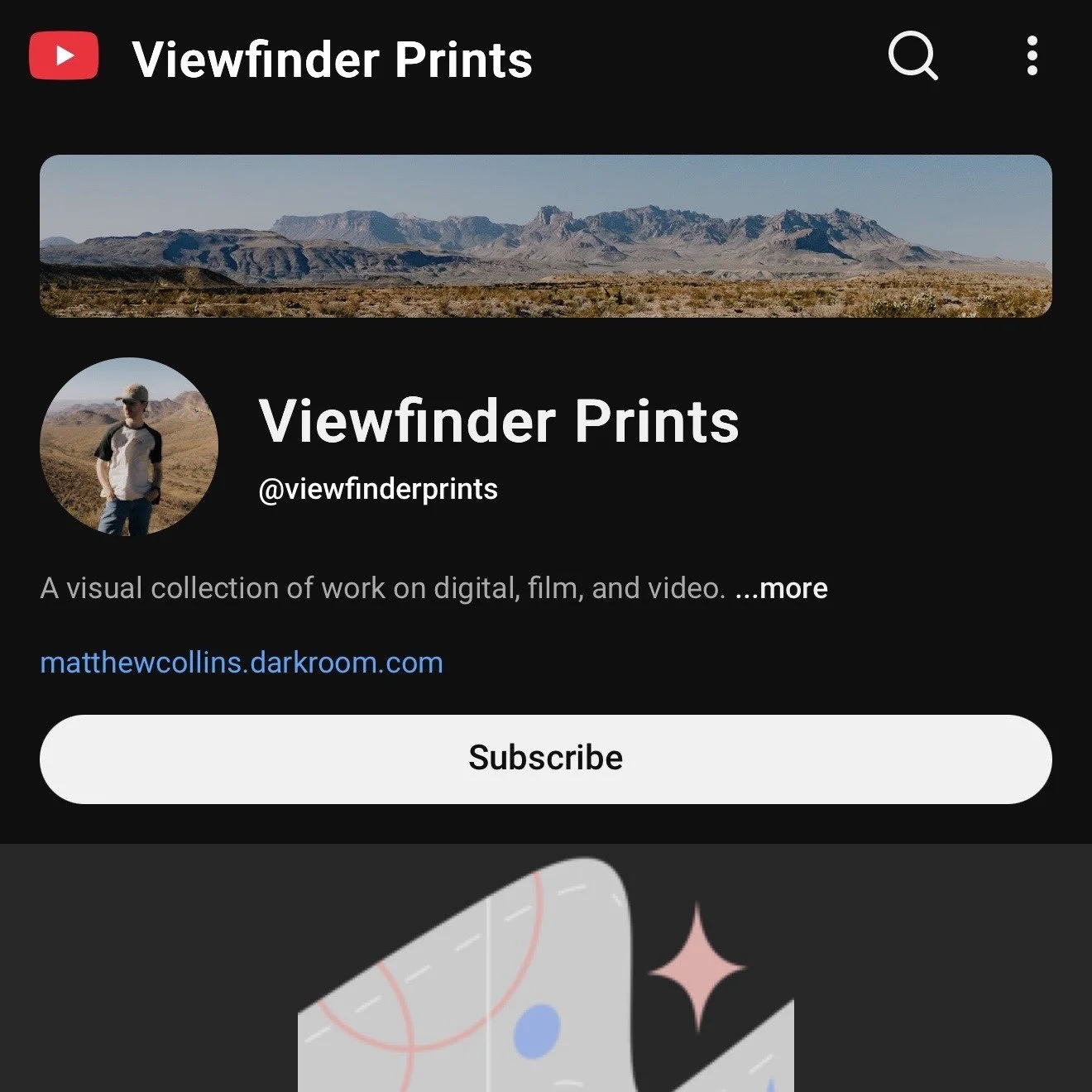Viewport: 1092px width, 1092px height.
Task: Expand the channel description with ...more
Action: click(x=781, y=588)
